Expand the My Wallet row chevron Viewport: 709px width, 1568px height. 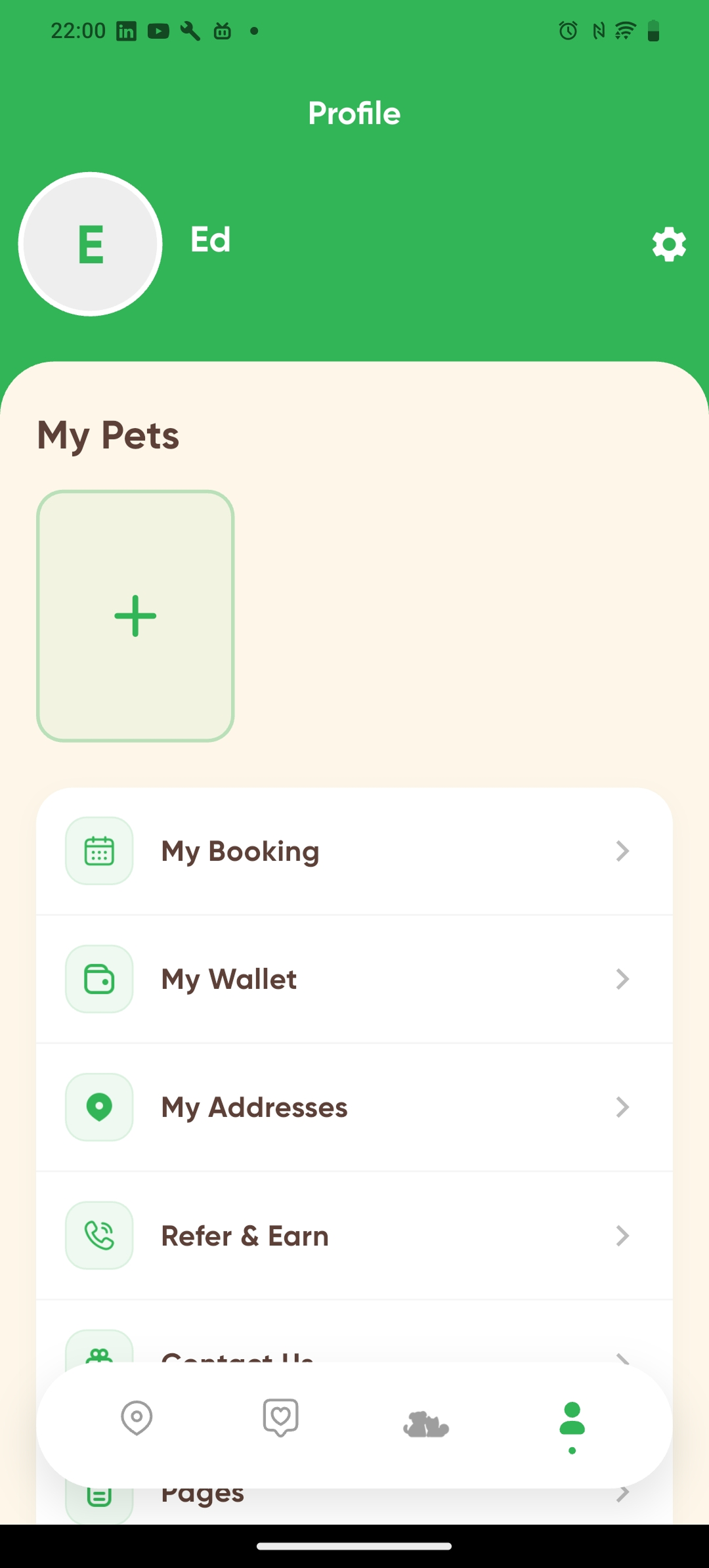point(622,978)
